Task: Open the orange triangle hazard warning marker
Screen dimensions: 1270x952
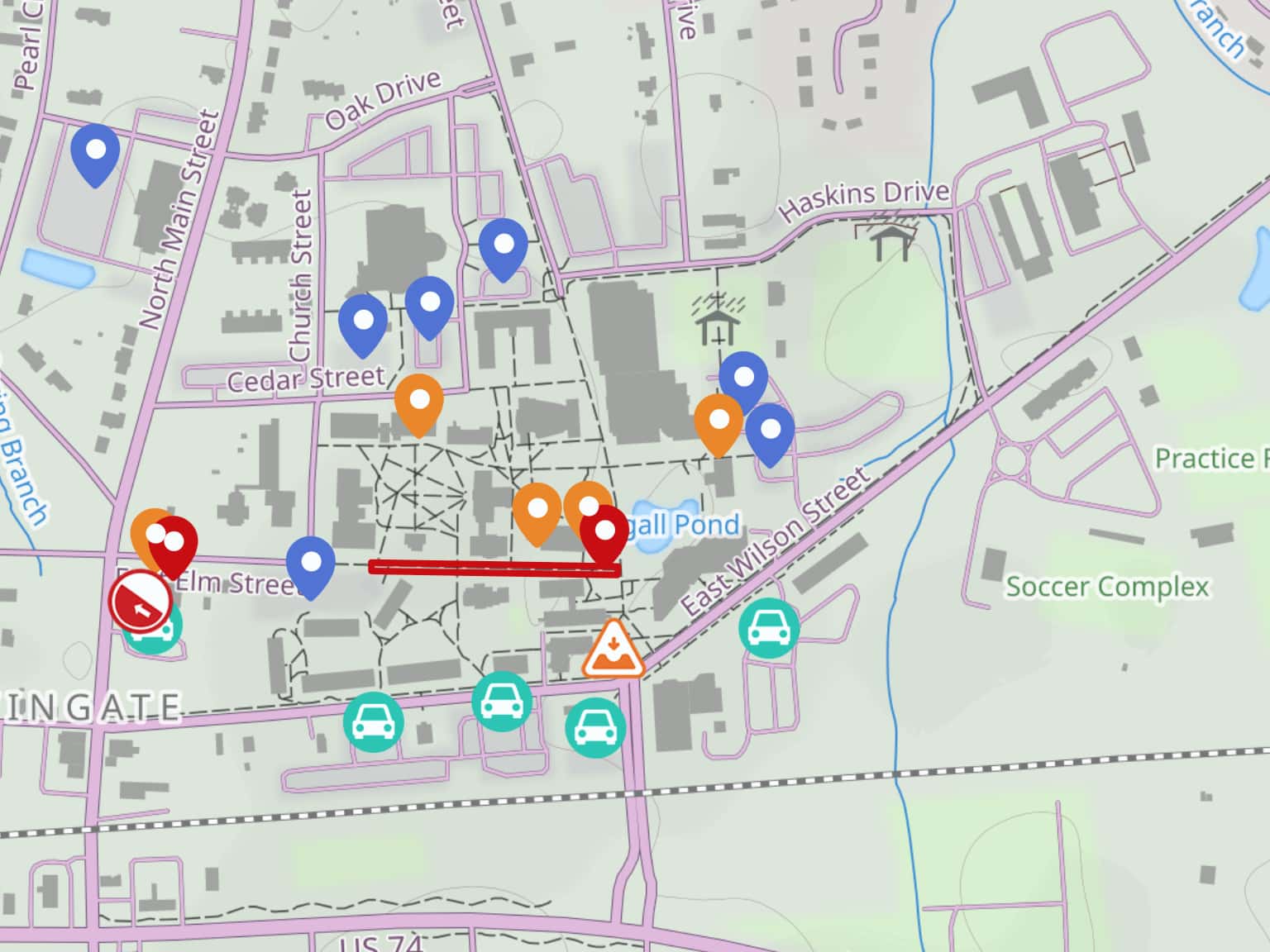Action: 613,652
